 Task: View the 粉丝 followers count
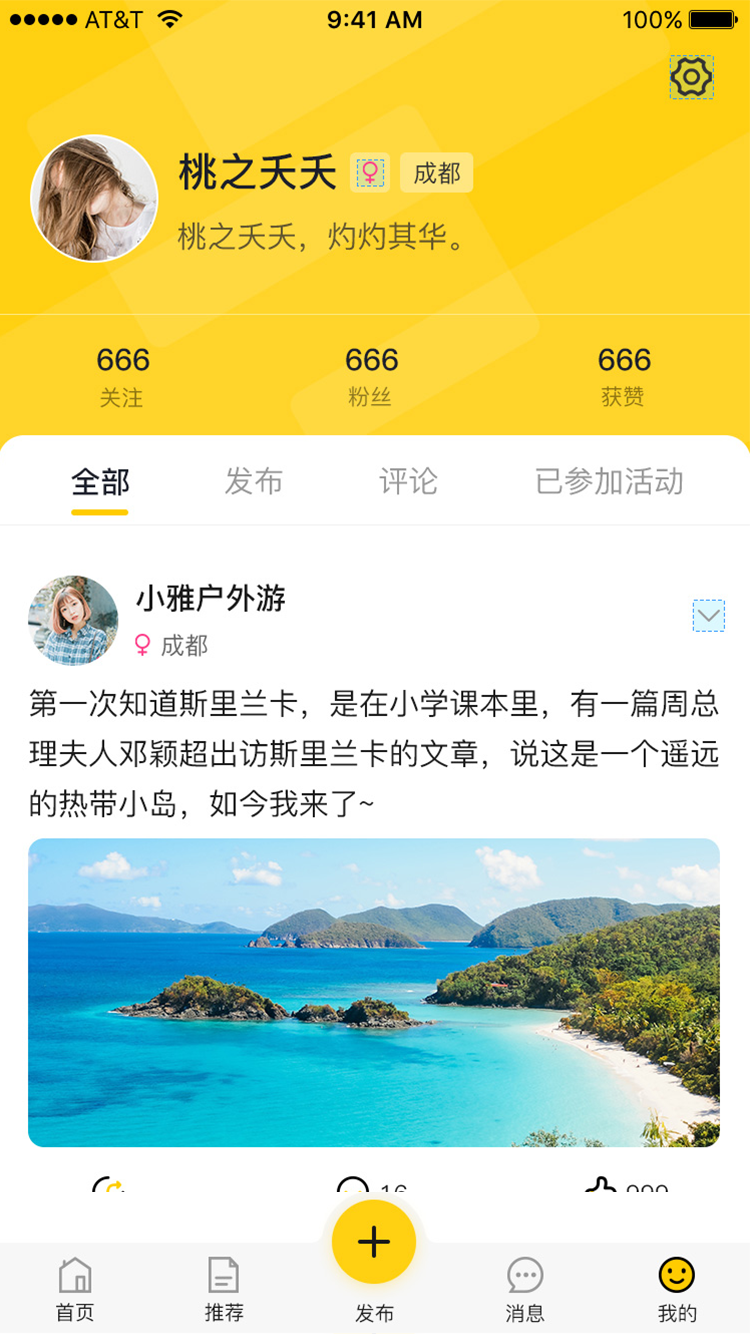tap(371, 375)
